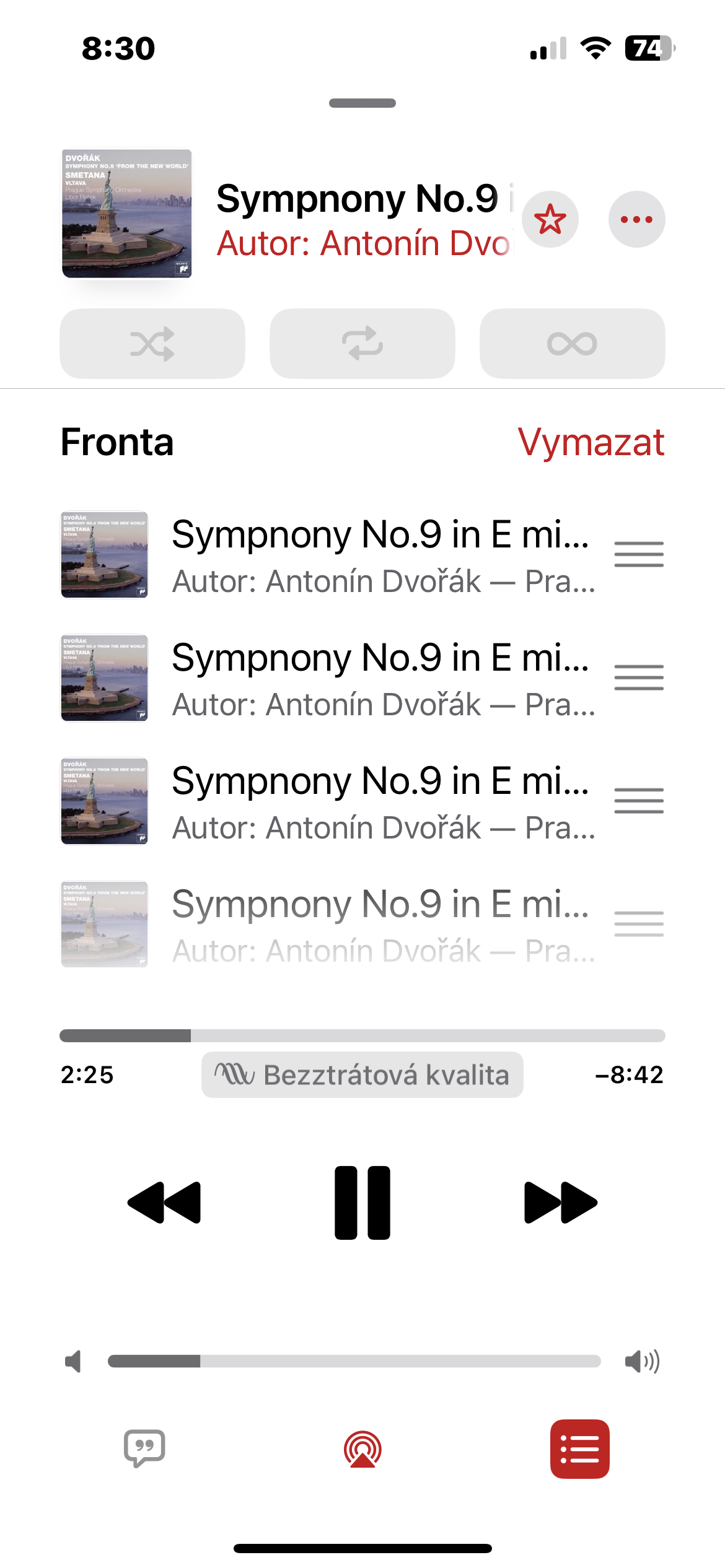
Task: Dismiss the player via the top grabber
Action: point(362,103)
